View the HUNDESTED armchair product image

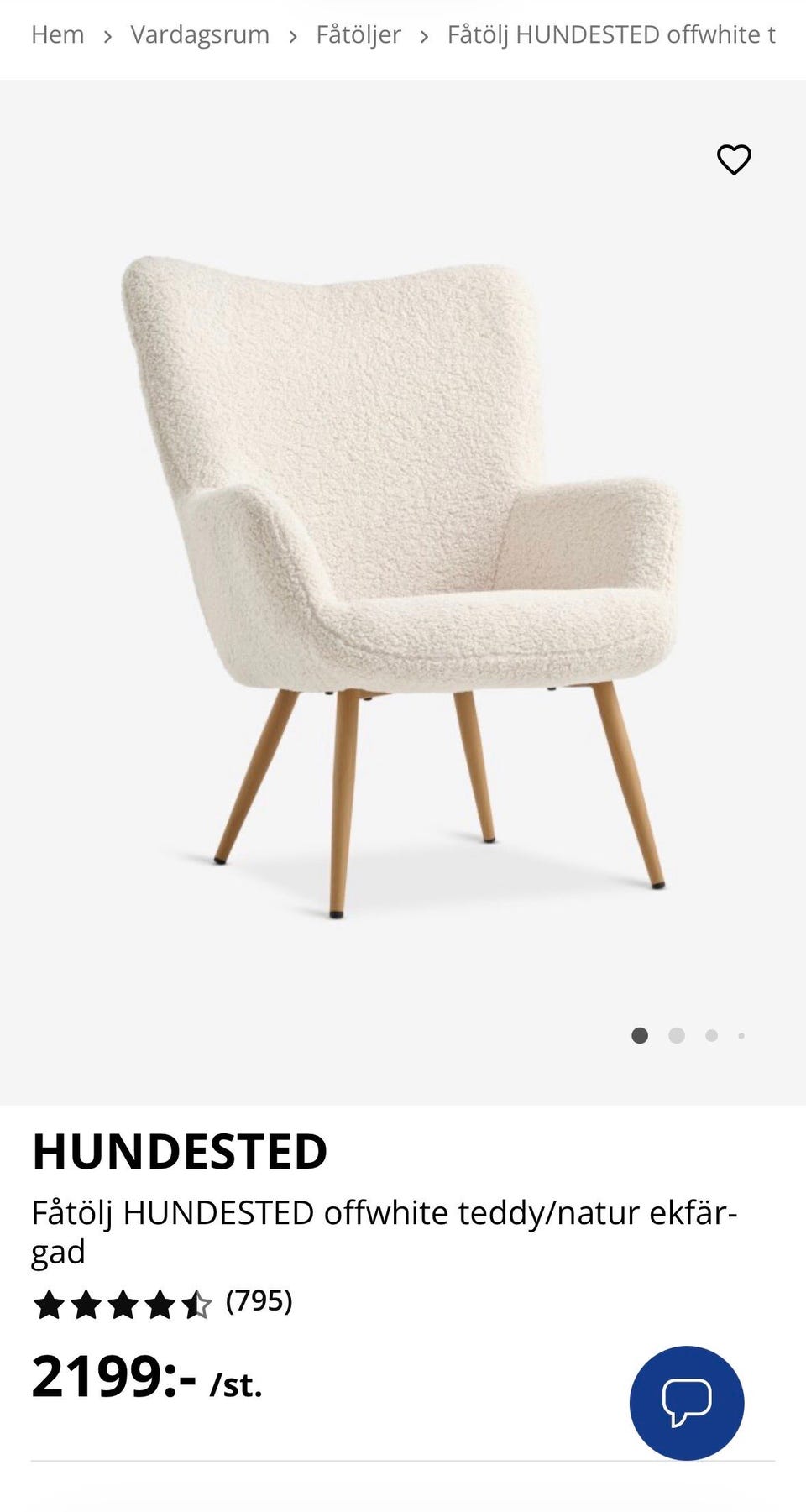tap(401, 586)
